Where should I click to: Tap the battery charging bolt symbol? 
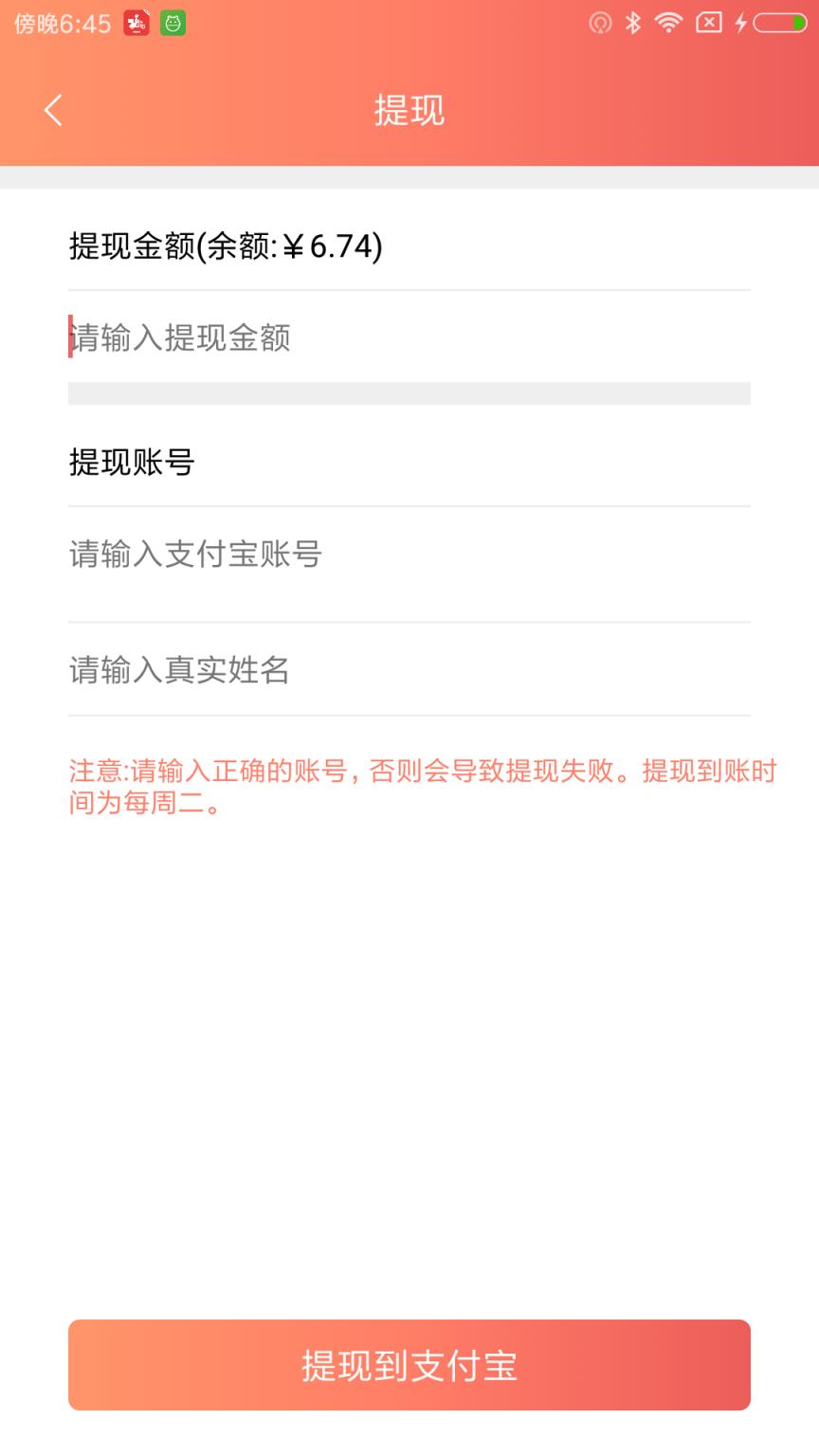(x=741, y=22)
